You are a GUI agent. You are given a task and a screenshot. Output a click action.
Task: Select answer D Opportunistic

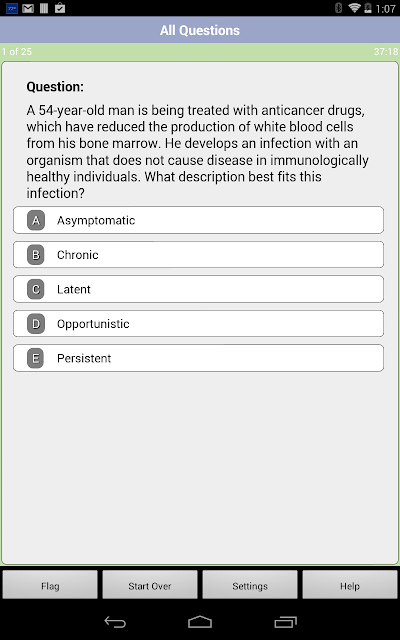coord(198,324)
